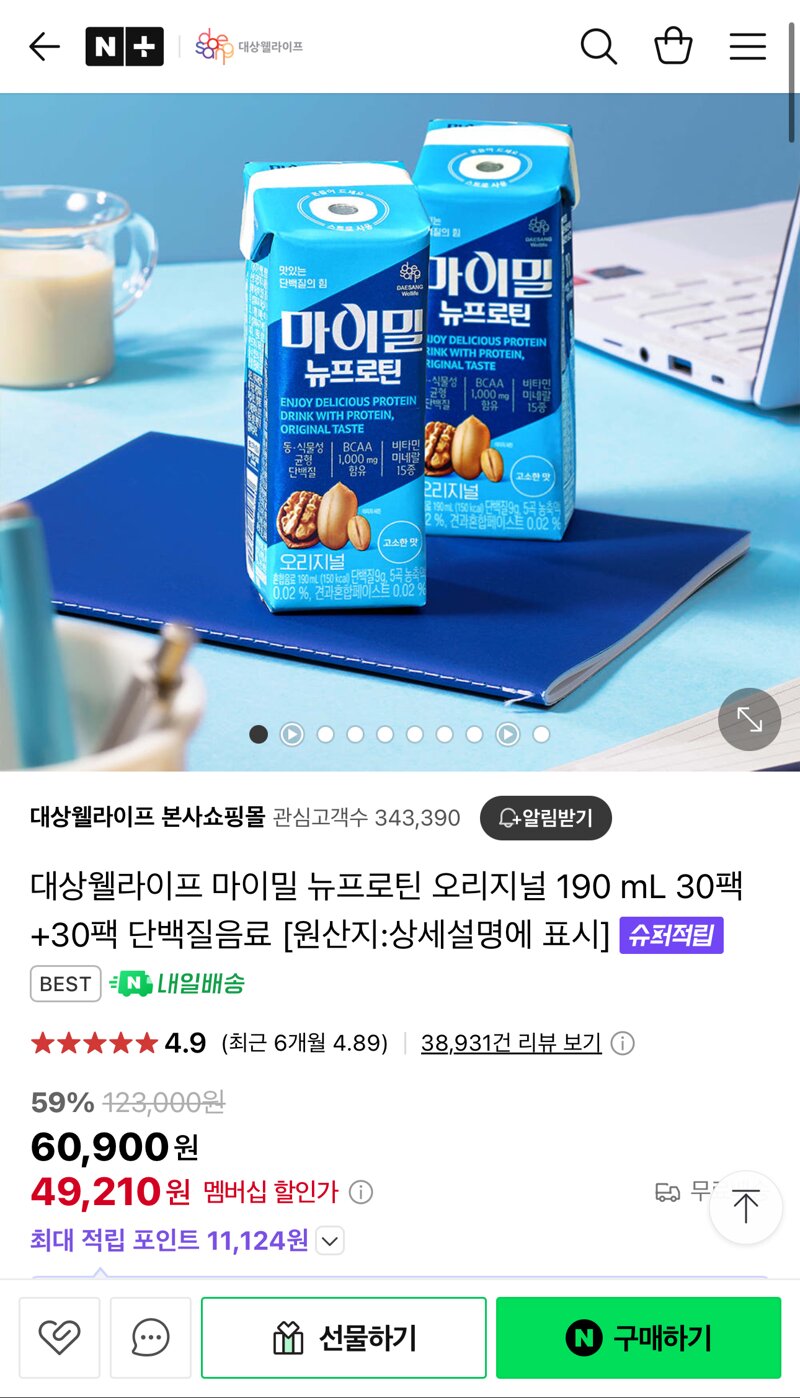Image resolution: width=800 pixels, height=1398 pixels.
Task: Open info icon beside 멤버십 할인가
Action: tap(360, 1192)
